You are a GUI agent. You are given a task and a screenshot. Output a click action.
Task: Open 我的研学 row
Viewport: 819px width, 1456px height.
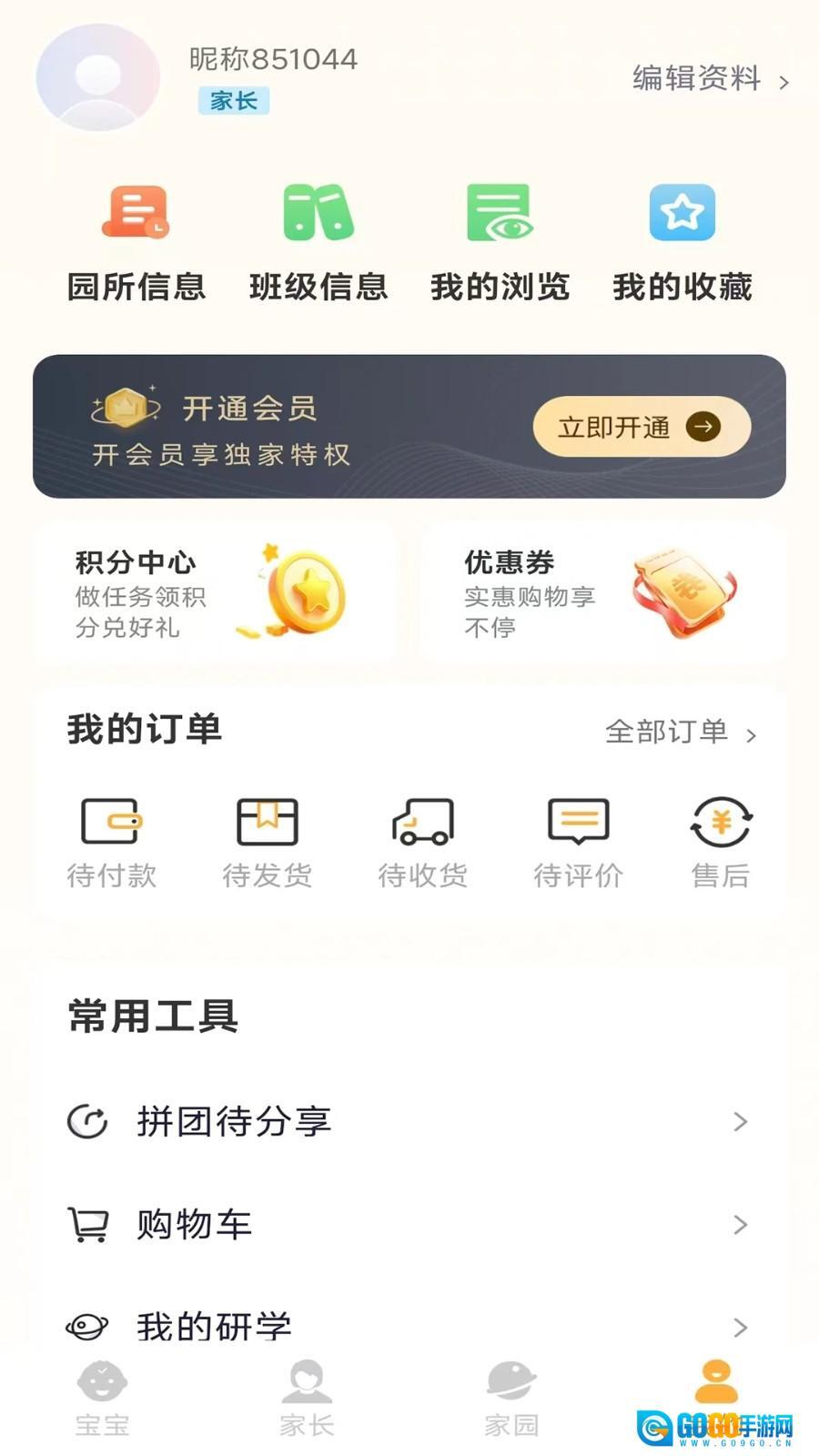click(x=409, y=1327)
